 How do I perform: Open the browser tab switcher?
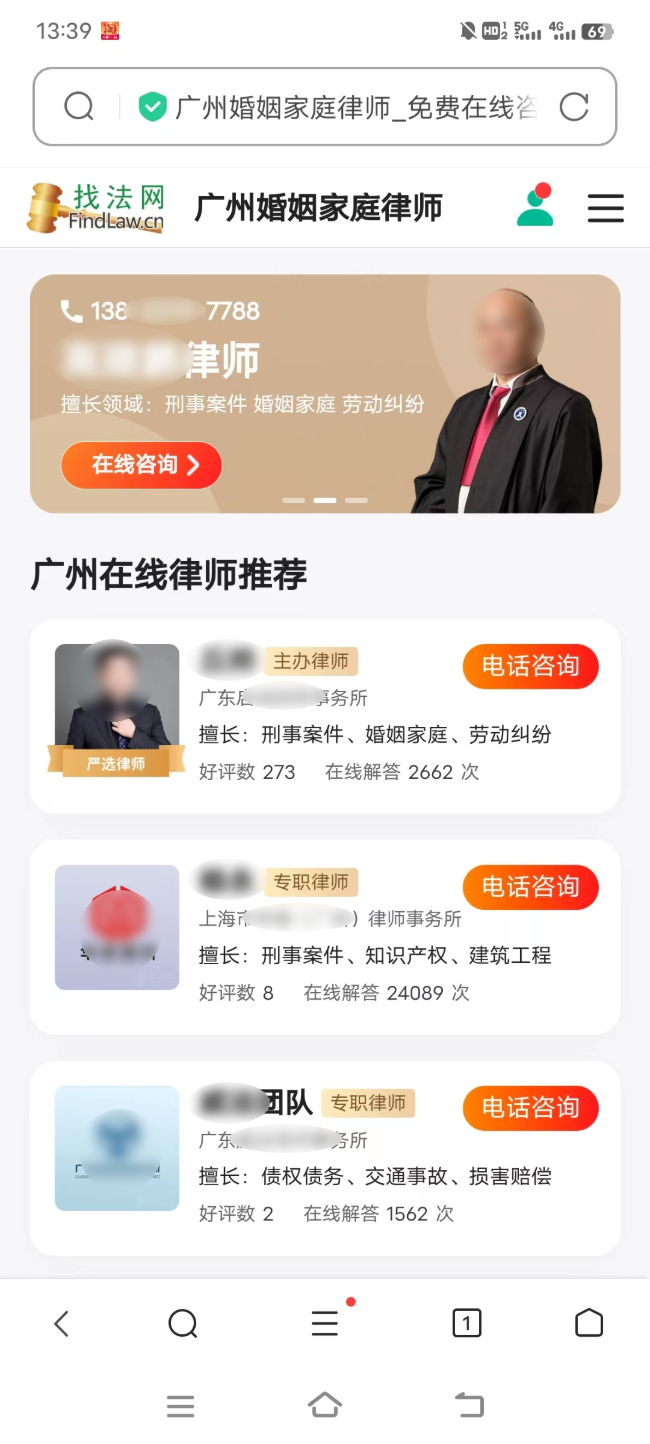(466, 1324)
